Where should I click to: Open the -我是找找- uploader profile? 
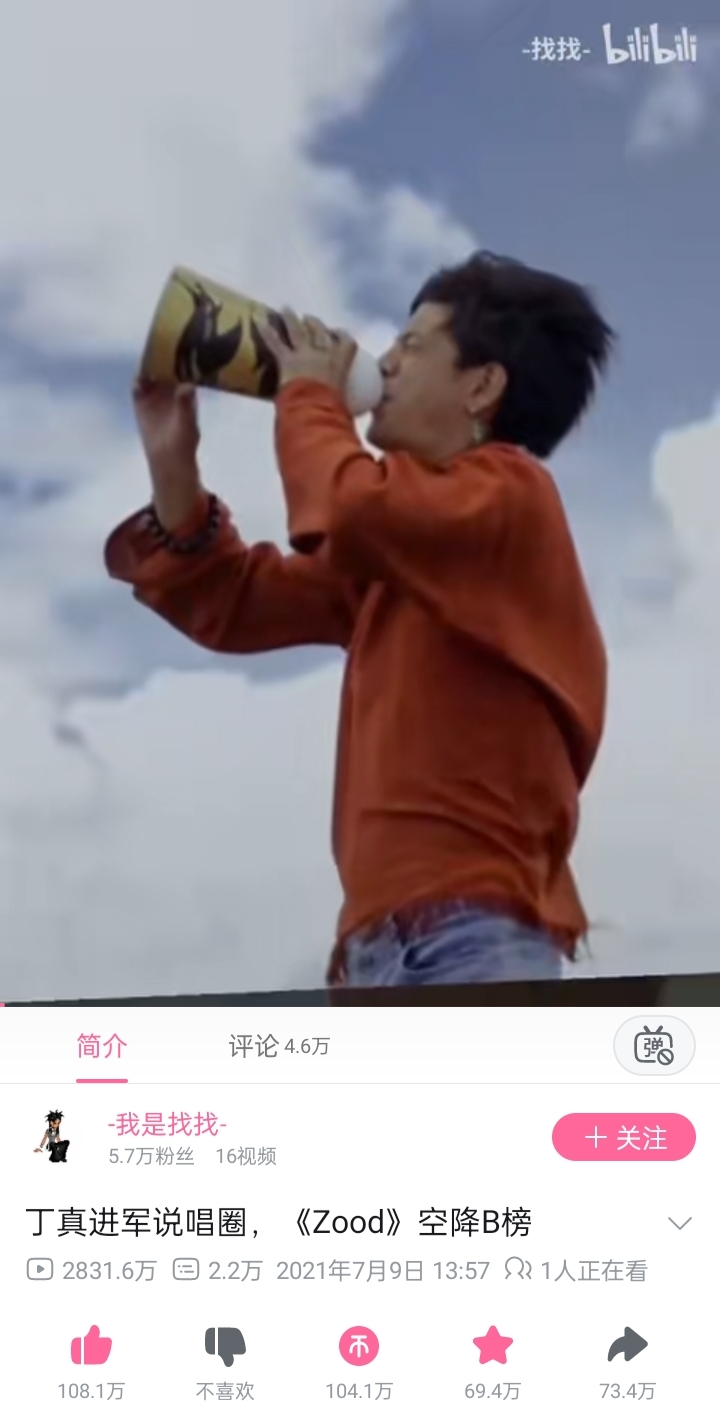pos(167,1124)
